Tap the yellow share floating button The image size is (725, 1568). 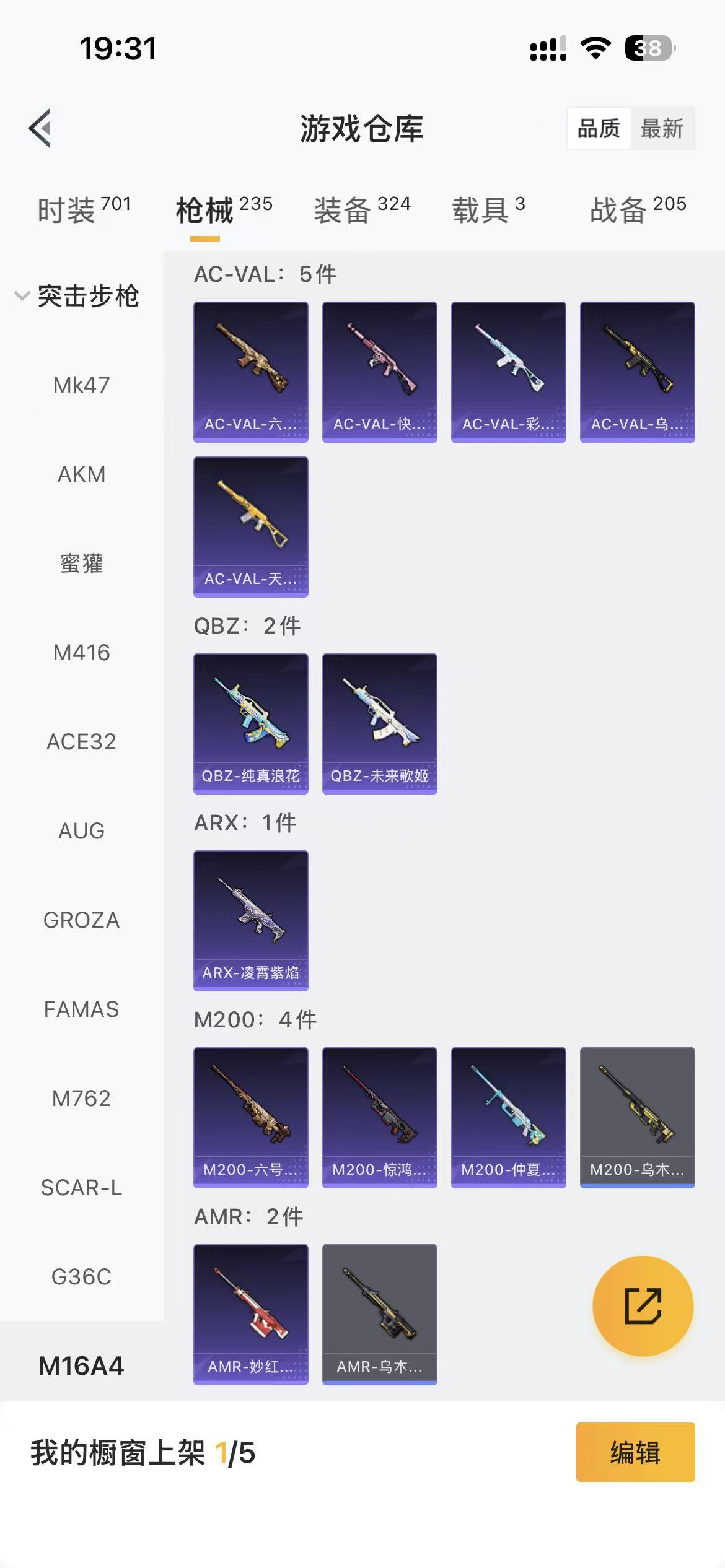(643, 1307)
